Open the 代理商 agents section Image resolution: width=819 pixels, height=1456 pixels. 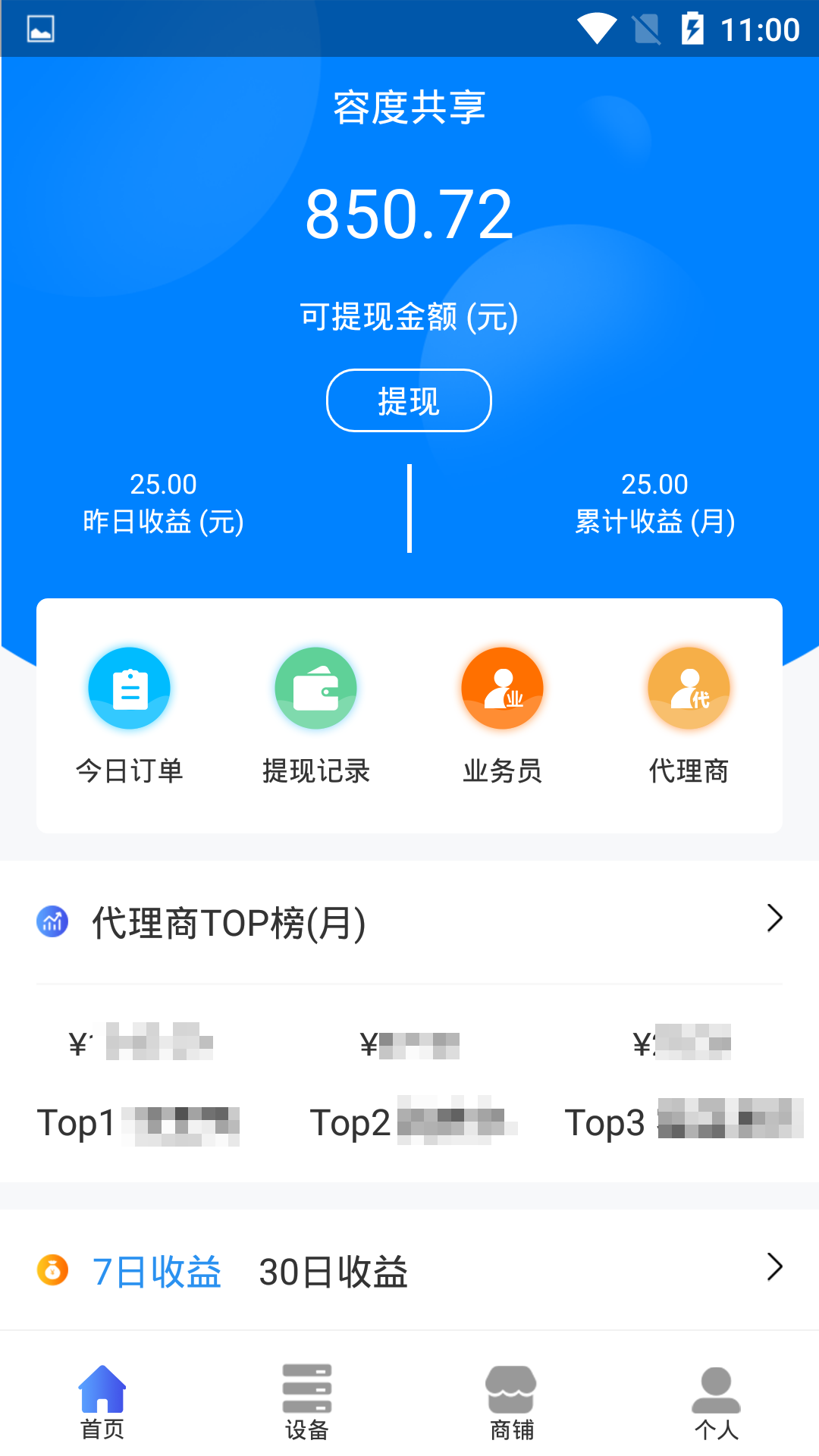689,714
